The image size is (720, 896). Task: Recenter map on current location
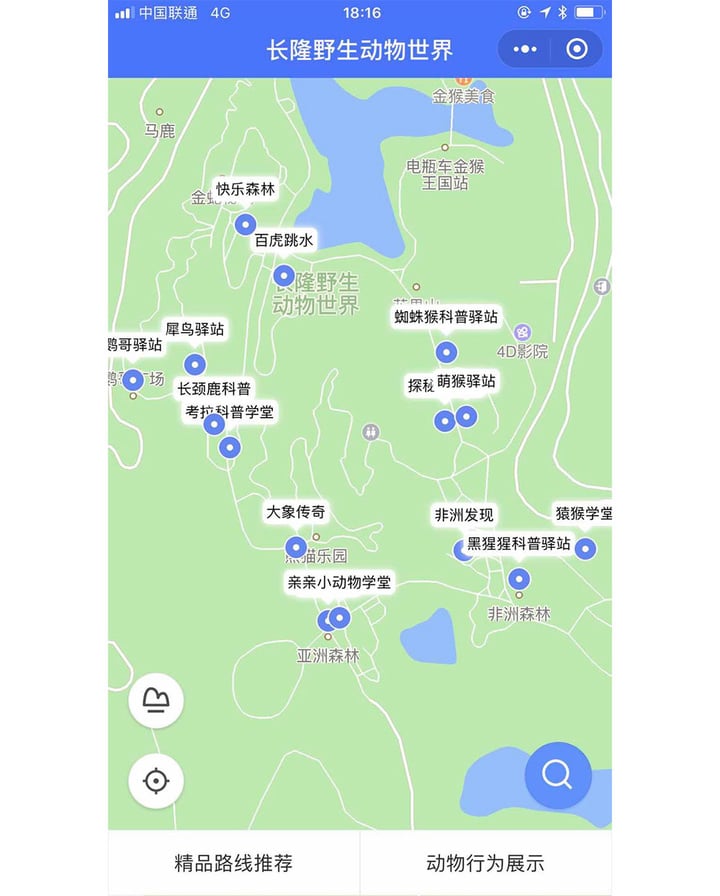156,780
